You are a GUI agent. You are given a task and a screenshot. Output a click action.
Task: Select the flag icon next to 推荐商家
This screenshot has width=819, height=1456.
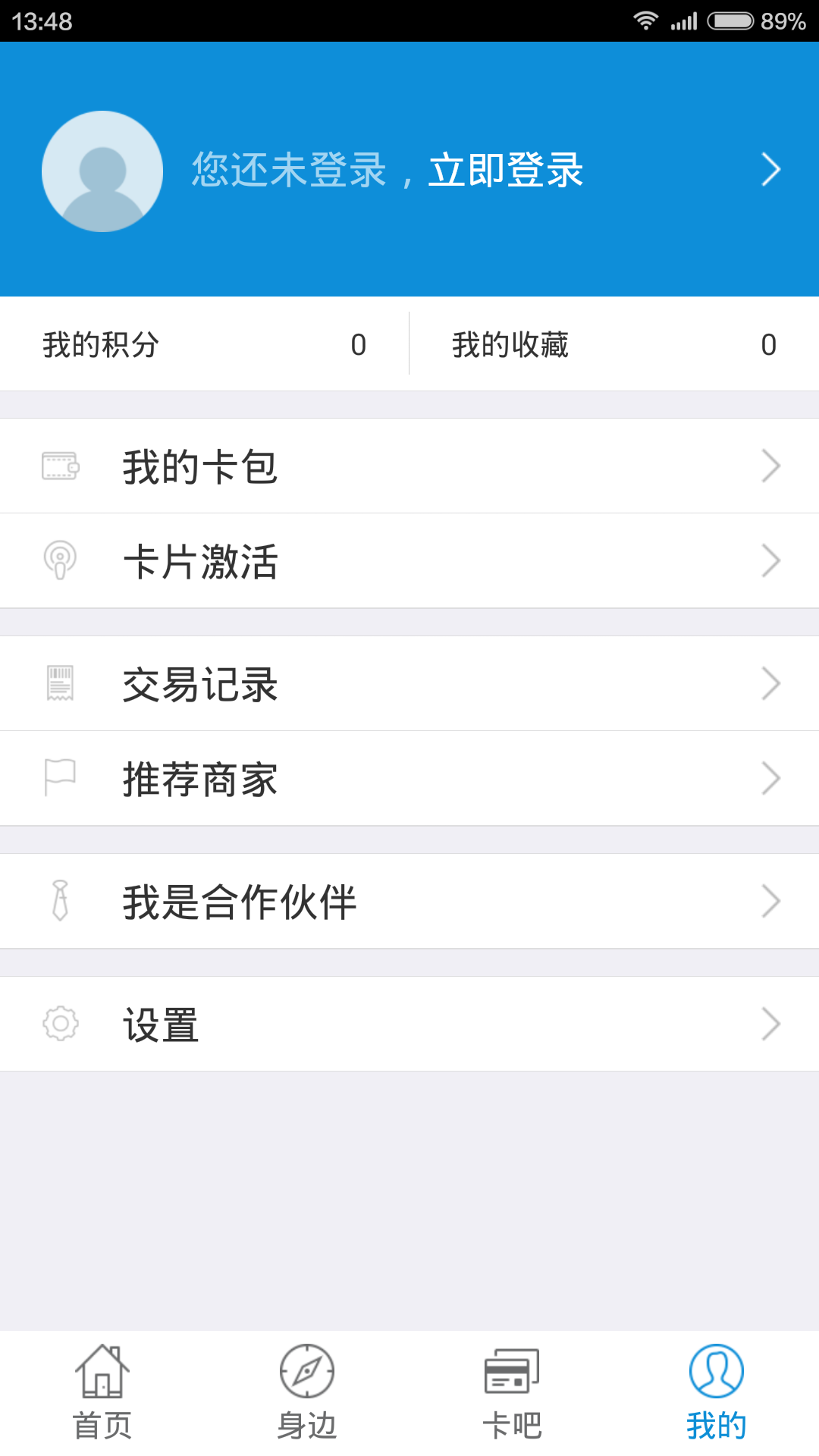pos(61,777)
